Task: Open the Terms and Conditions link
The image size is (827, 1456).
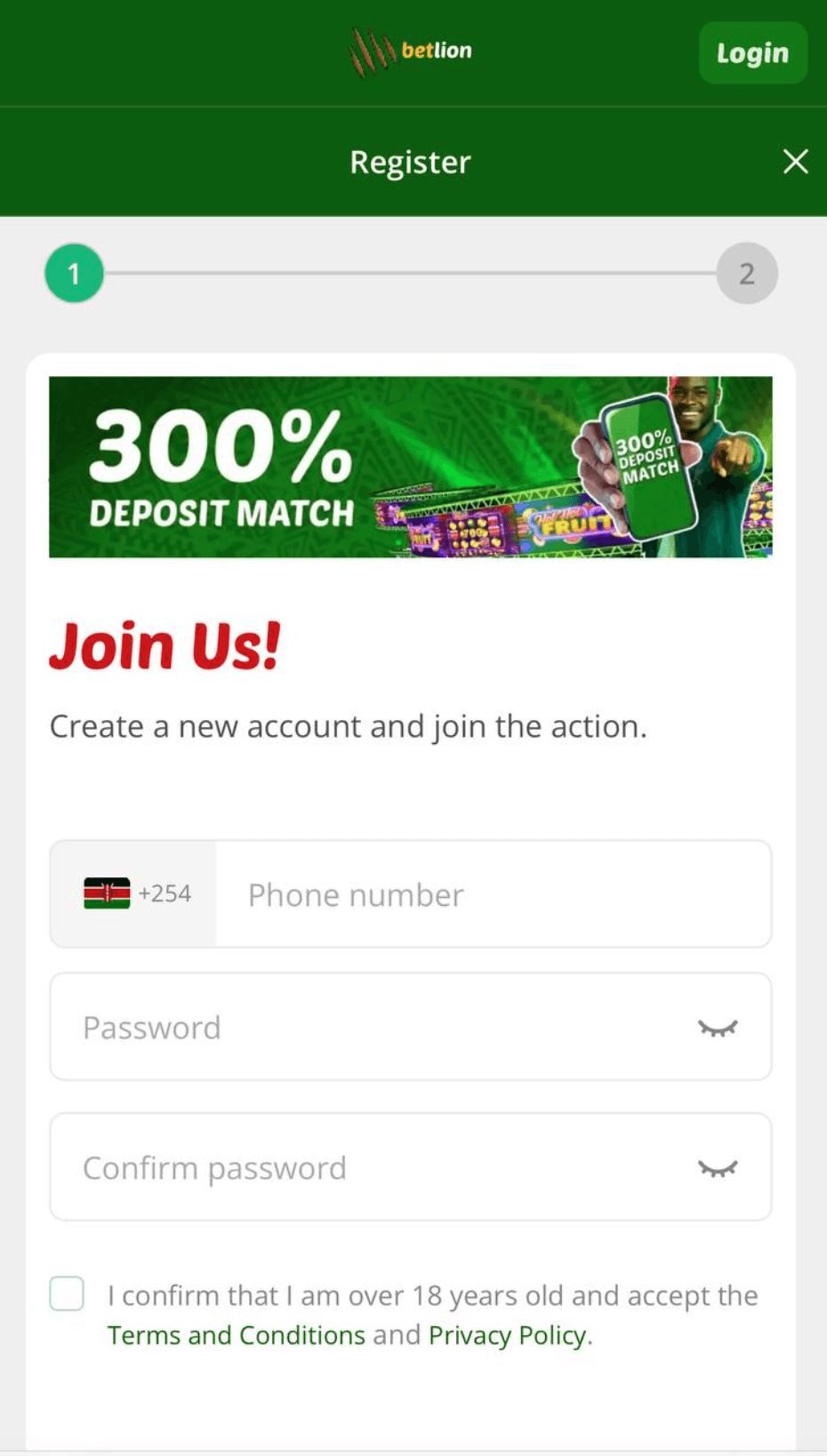Action: tap(235, 1334)
